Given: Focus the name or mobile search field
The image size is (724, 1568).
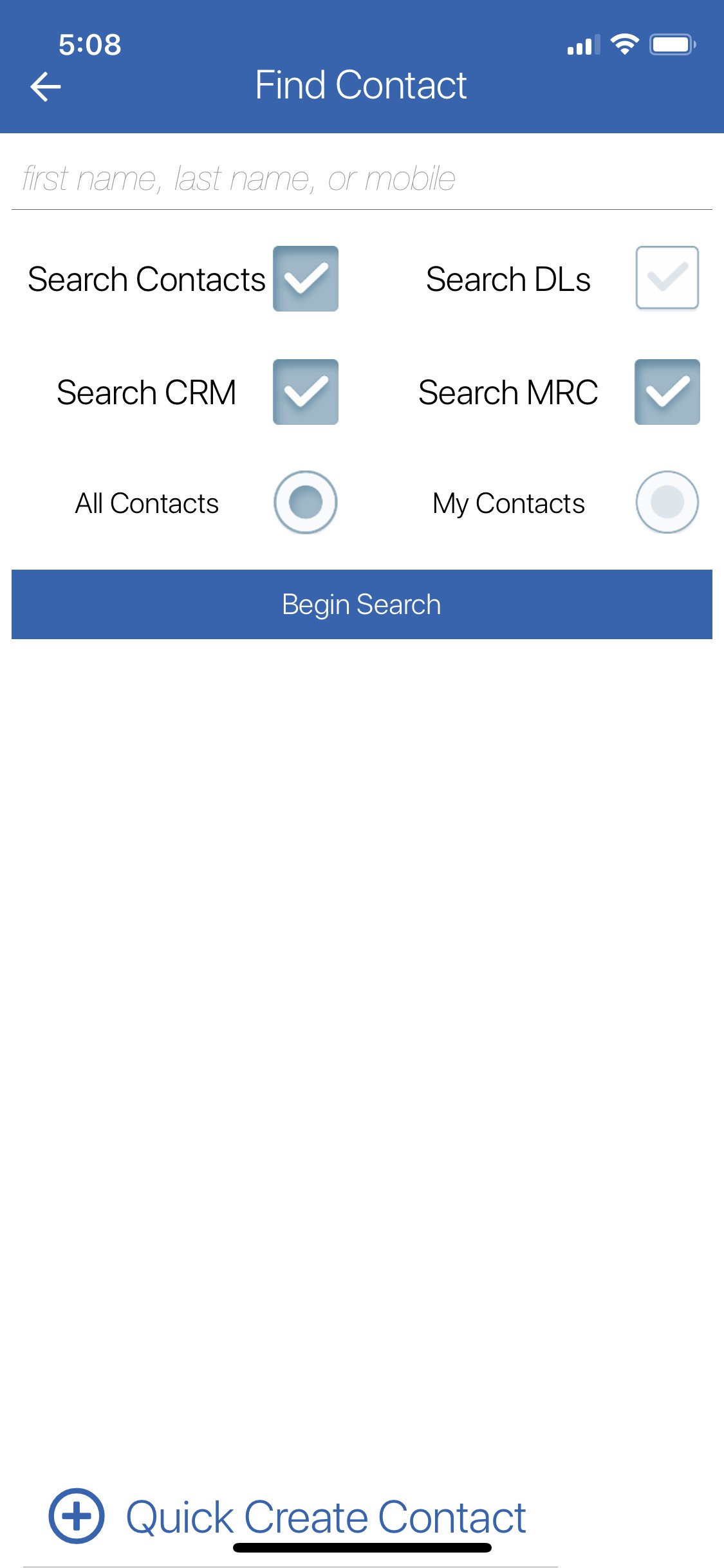Looking at the screenshot, I should tap(360, 178).
